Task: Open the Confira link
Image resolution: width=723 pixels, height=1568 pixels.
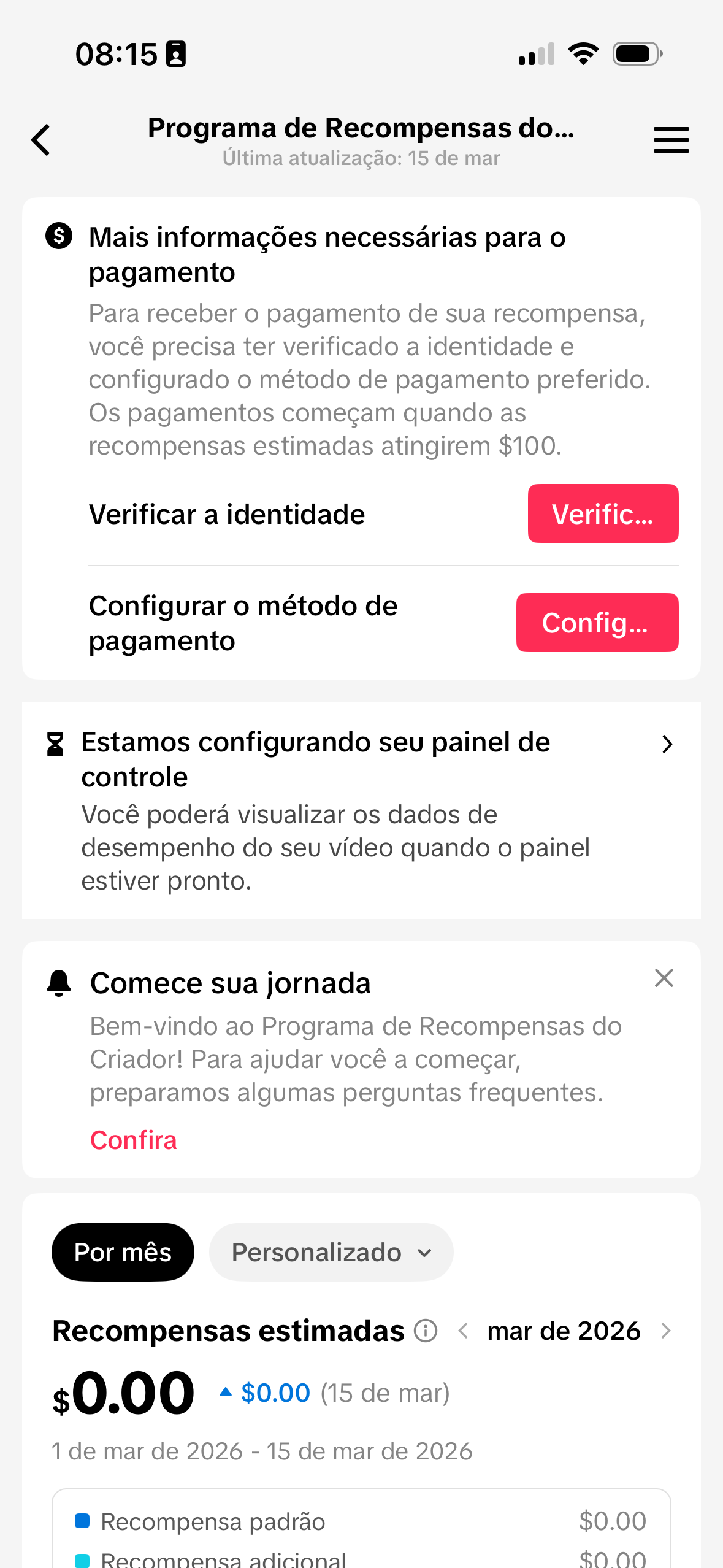Action: click(x=134, y=1140)
